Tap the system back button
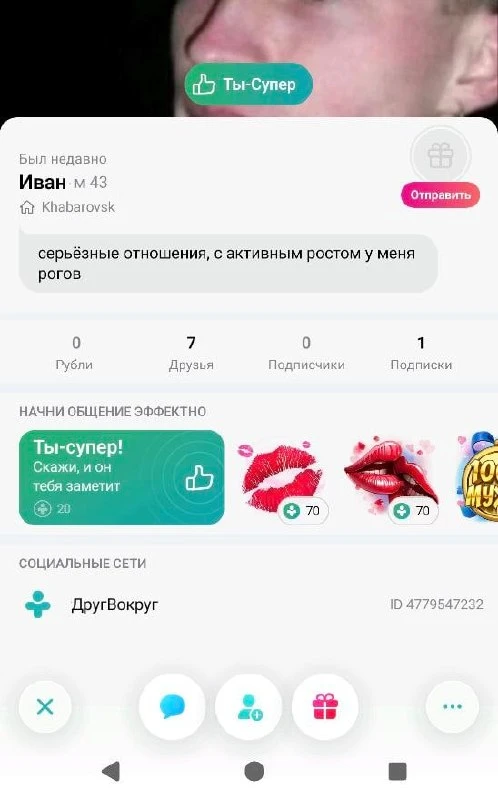498x800 pixels. pyautogui.click(x=111, y=771)
